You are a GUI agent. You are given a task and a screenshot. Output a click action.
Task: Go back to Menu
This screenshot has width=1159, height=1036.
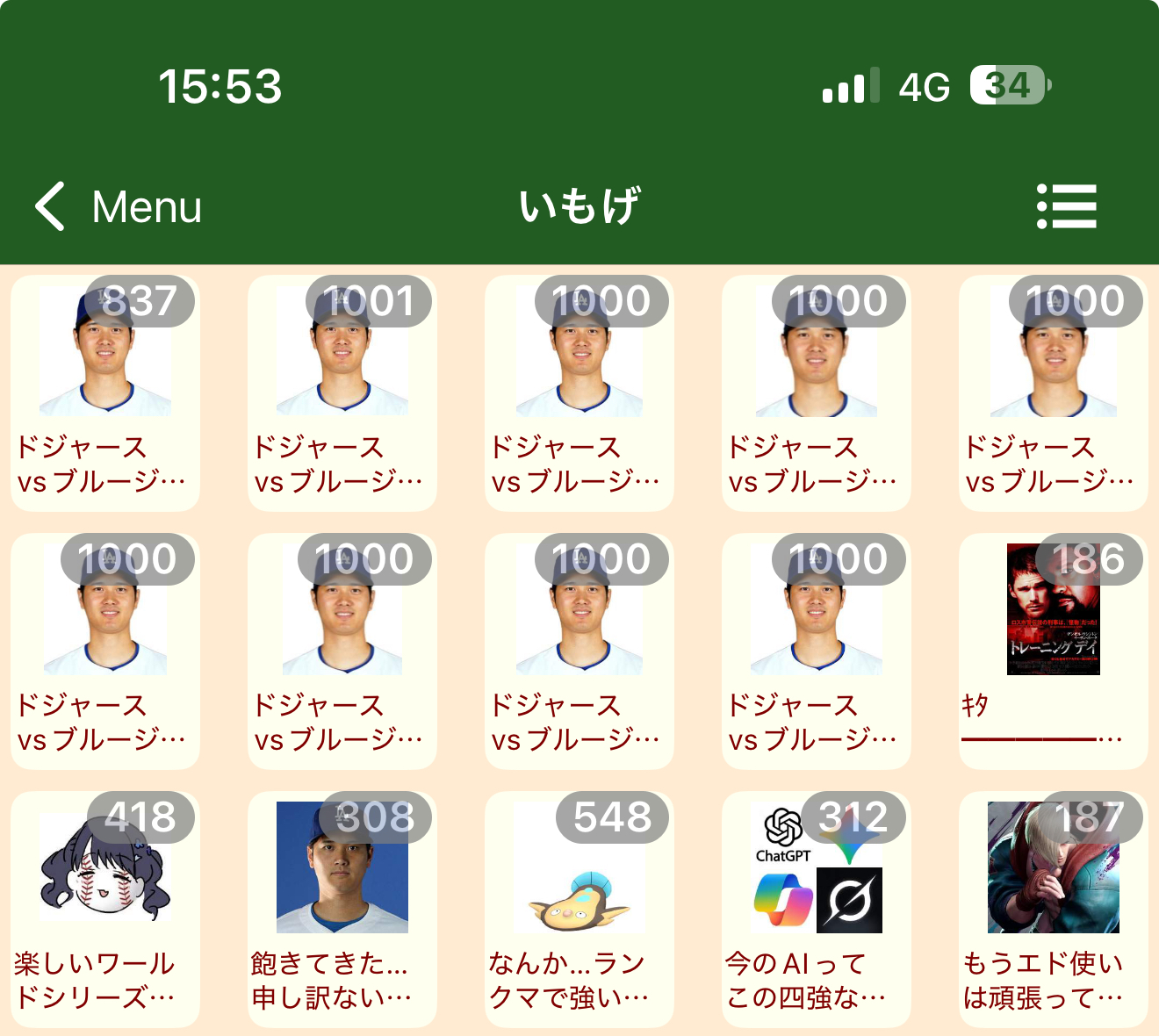119,207
